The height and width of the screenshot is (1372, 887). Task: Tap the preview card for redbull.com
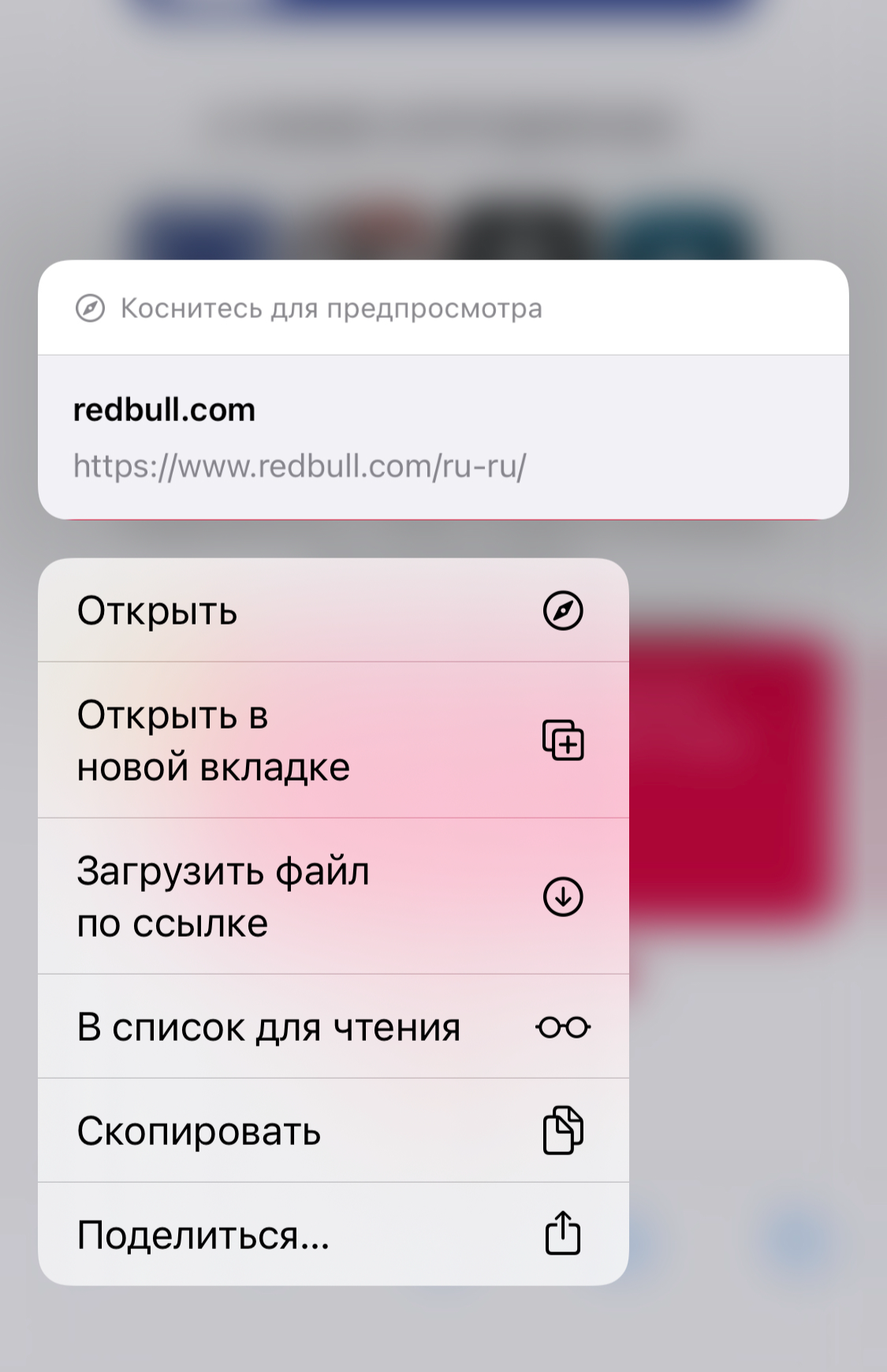click(x=443, y=390)
